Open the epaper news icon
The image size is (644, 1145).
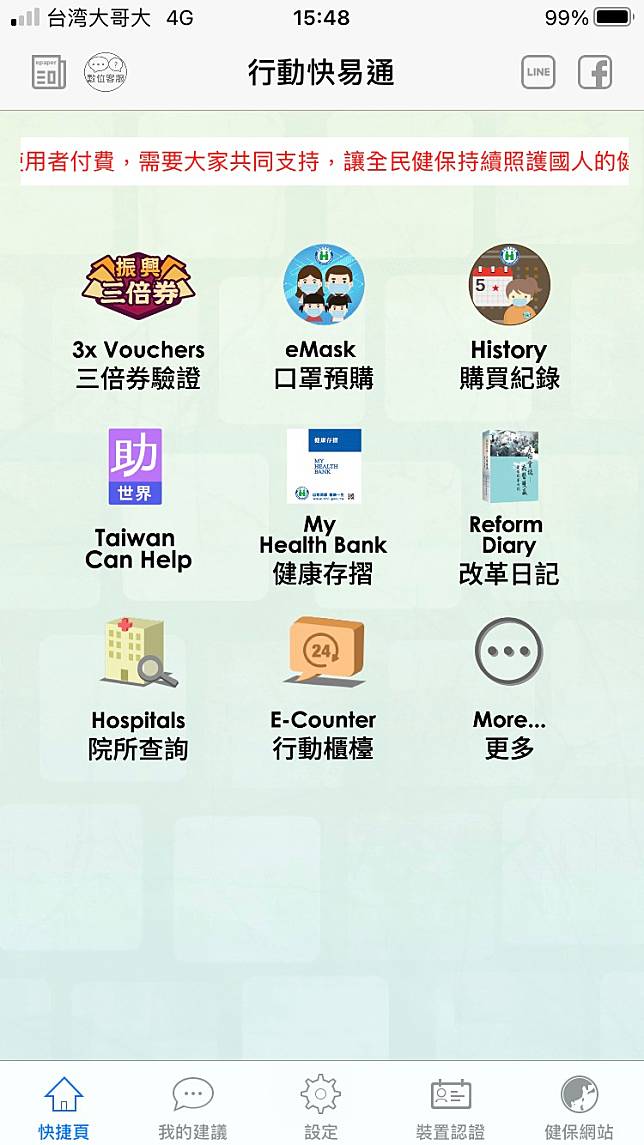49,72
